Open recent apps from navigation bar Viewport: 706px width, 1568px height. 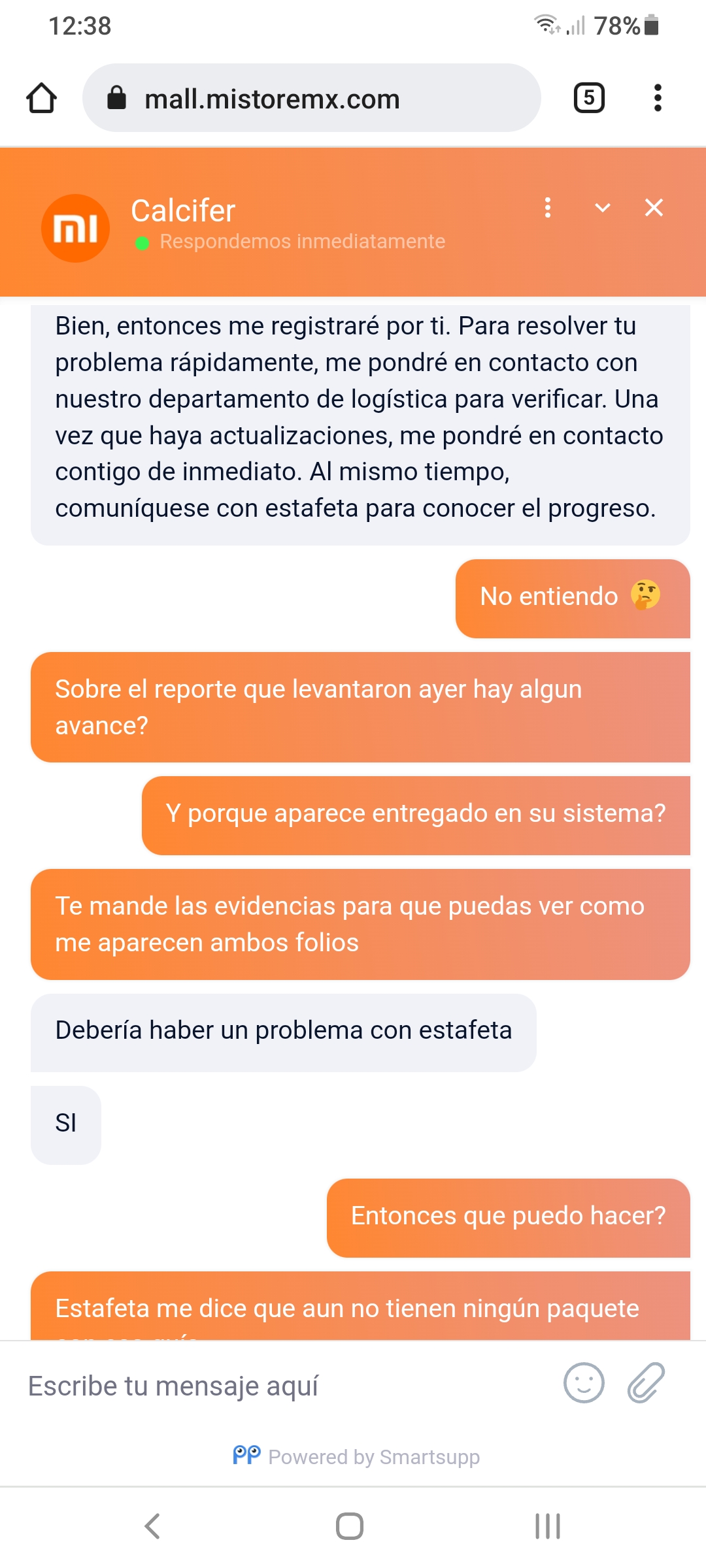click(548, 1526)
